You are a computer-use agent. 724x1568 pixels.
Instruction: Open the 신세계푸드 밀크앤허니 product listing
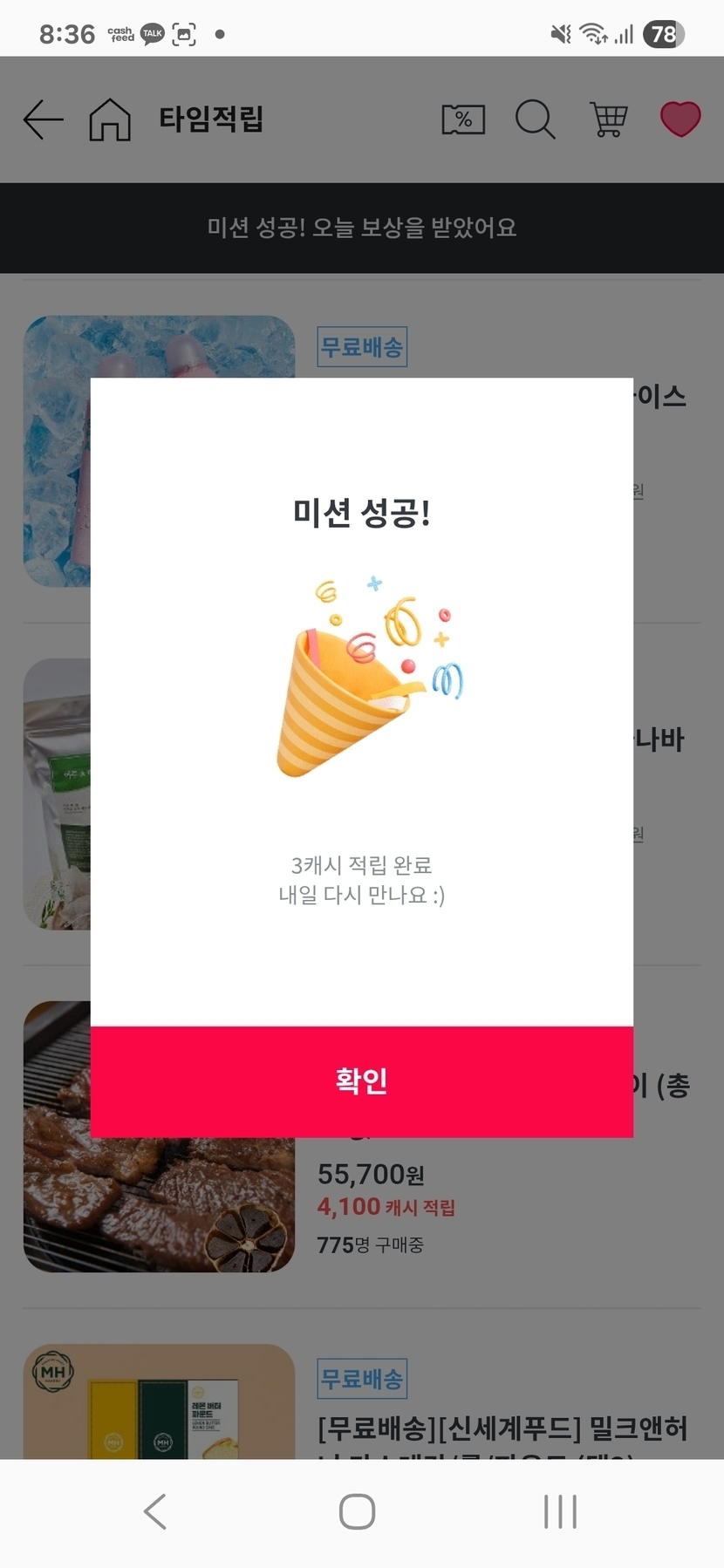[502, 1428]
